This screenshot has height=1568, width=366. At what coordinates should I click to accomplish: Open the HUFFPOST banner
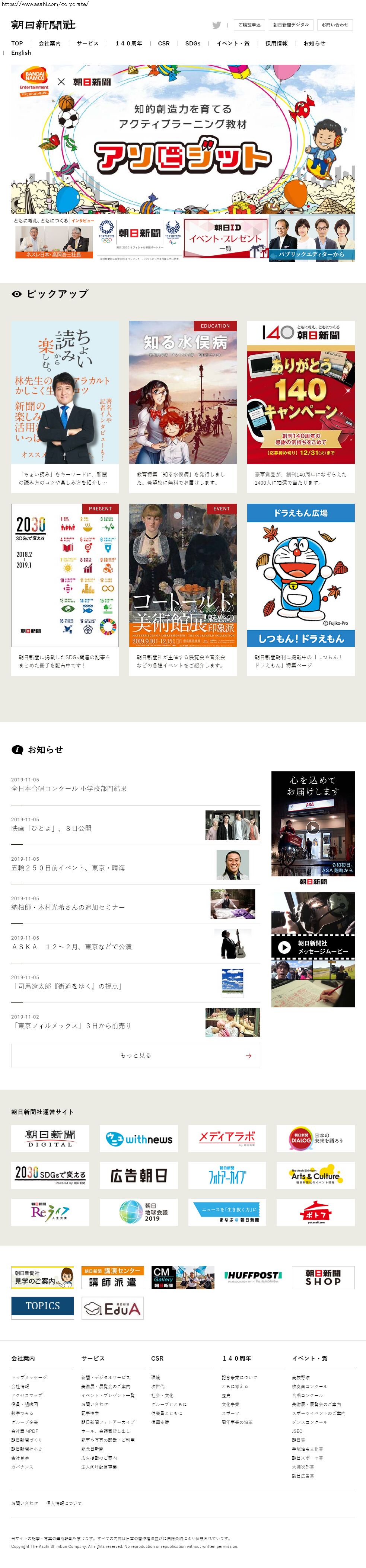click(x=253, y=1277)
